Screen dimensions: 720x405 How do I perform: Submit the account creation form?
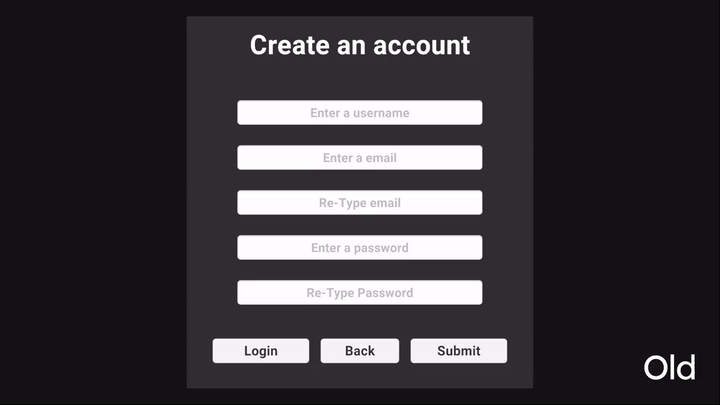tap(458, 351)
